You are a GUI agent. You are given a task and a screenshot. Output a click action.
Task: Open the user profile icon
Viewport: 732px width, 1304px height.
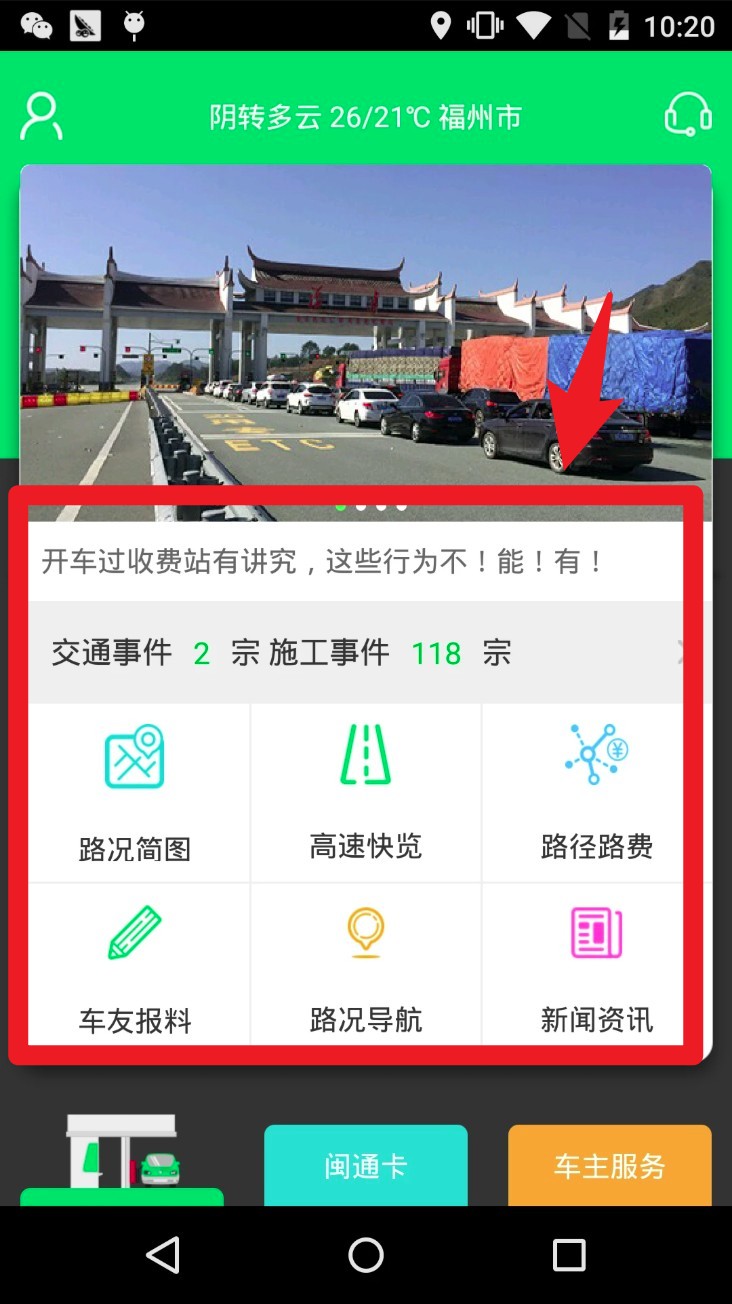40,114
